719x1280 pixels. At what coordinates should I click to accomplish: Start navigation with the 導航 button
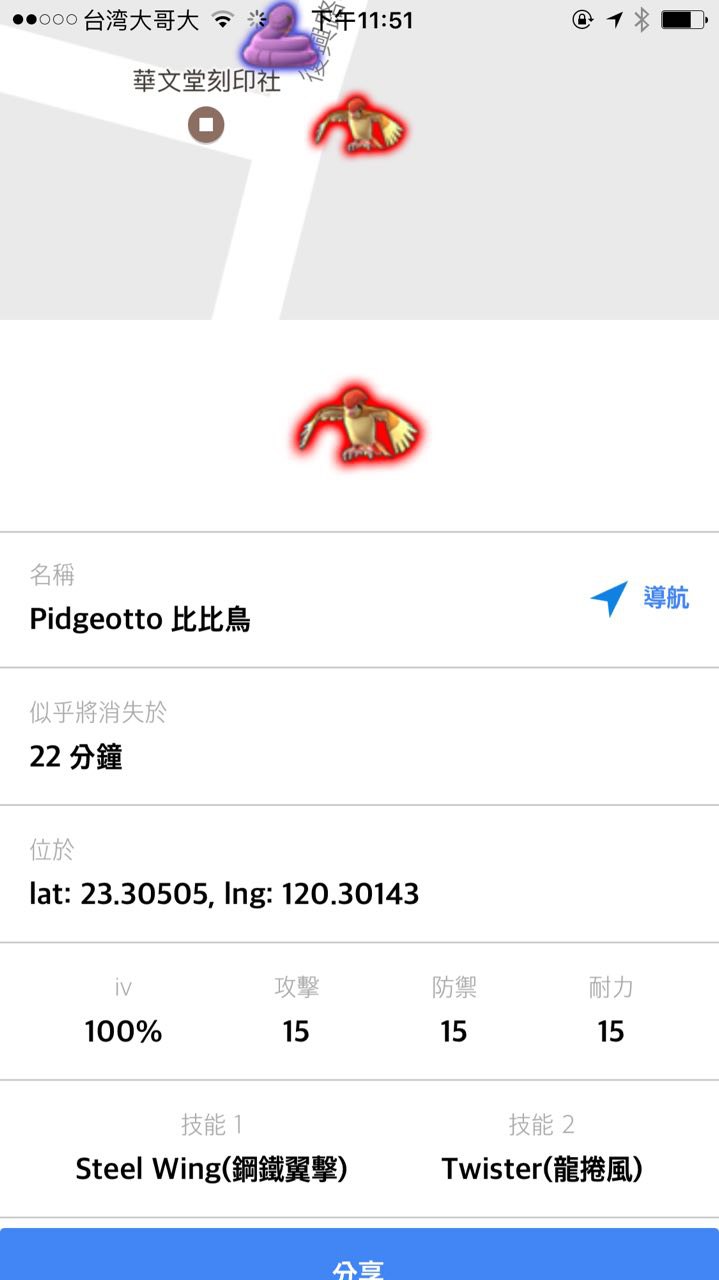pos(640,599)
